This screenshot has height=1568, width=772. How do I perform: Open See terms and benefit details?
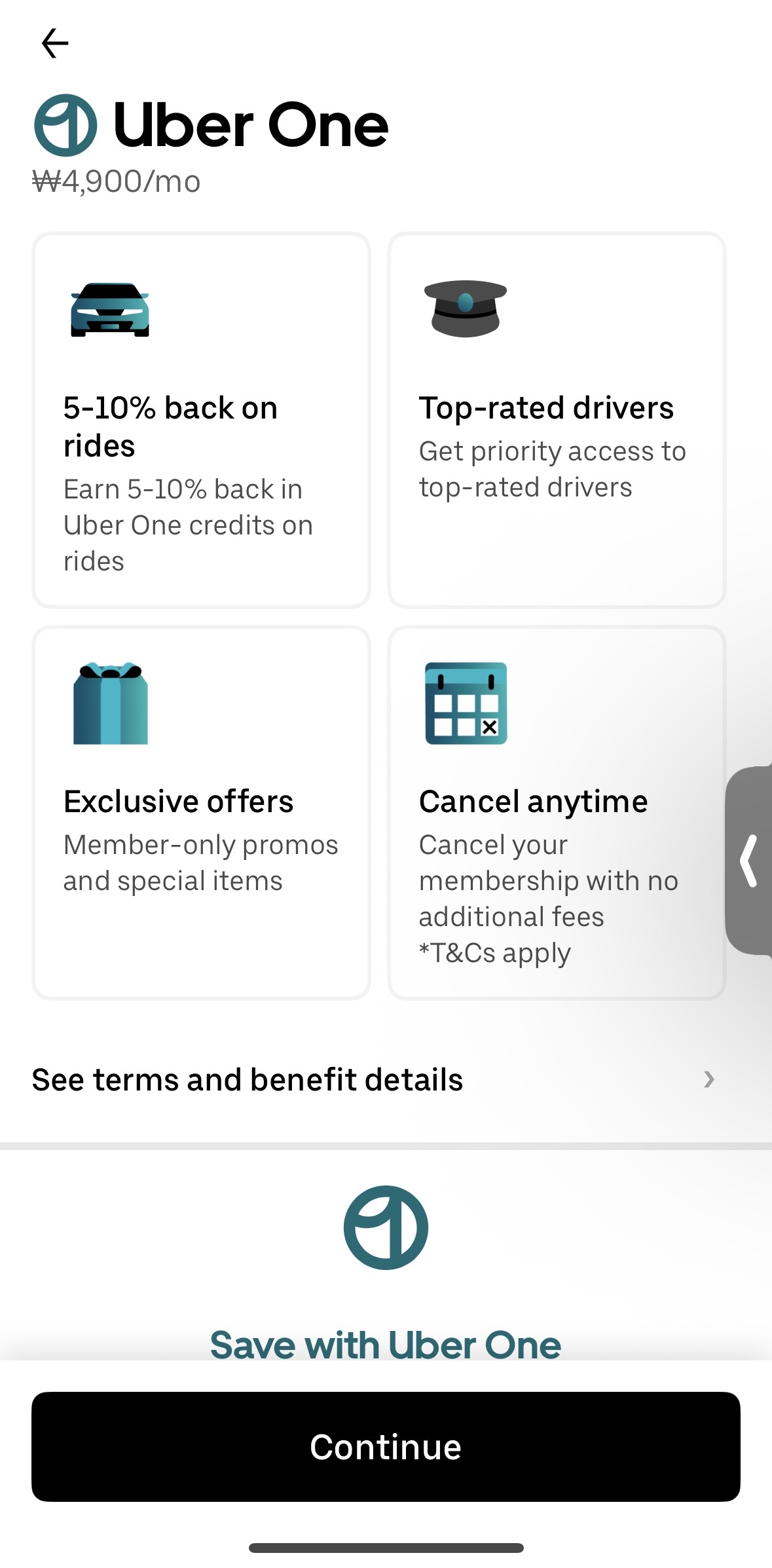pos(373,1079)
